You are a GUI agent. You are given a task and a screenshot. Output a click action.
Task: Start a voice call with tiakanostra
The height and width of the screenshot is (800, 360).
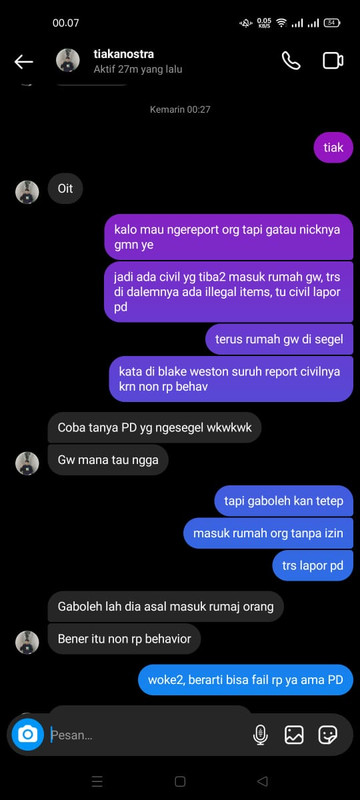click(291, 61)
